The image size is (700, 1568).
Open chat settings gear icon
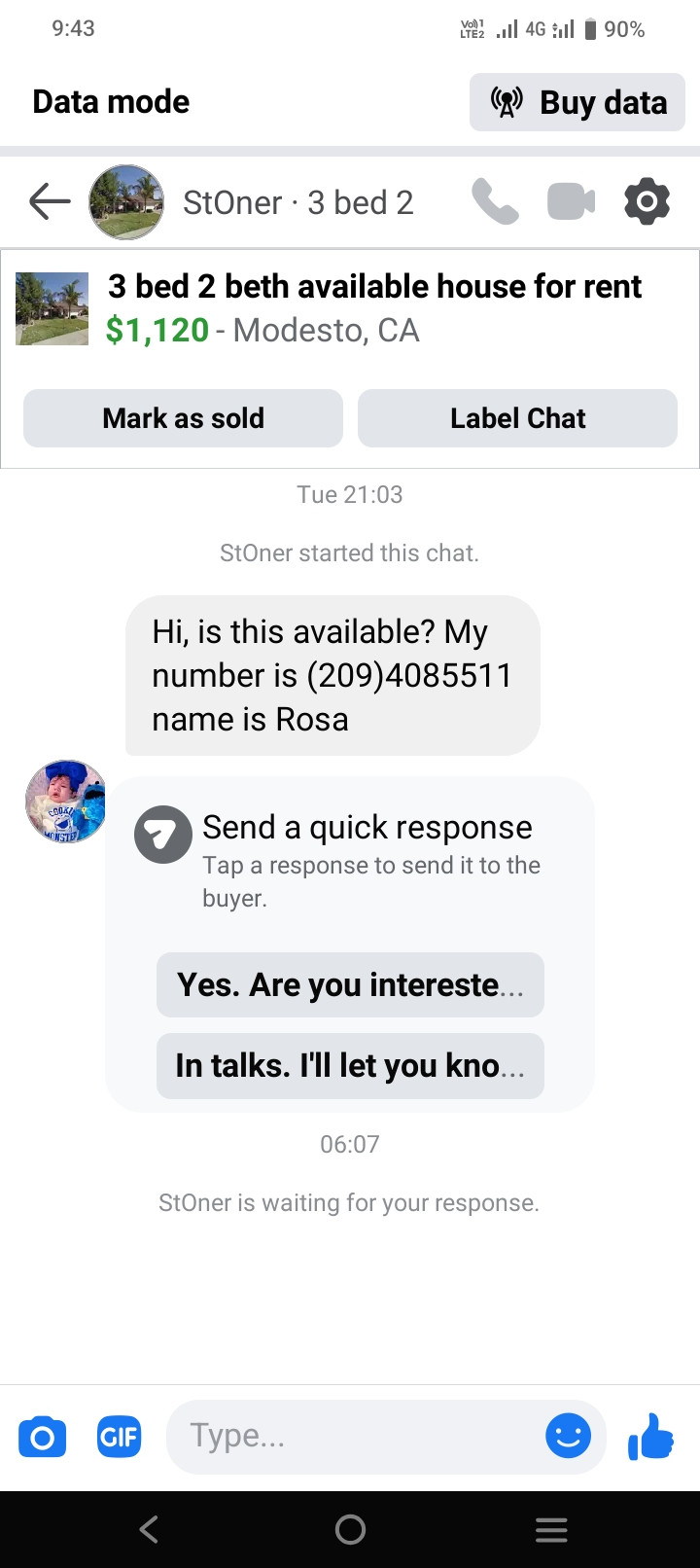coord(647,202)
